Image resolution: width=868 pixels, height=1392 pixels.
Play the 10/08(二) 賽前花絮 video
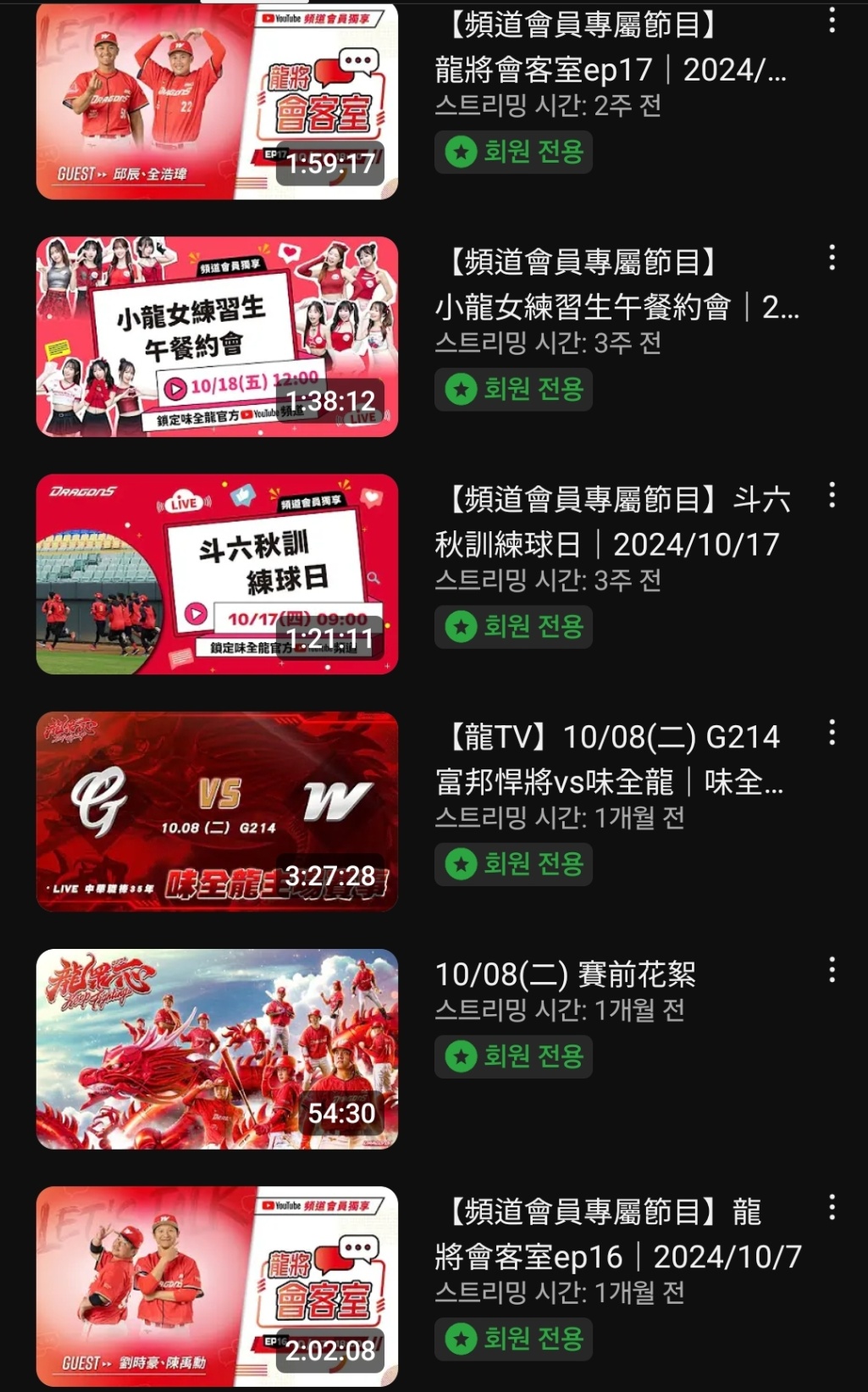coord(217,1048)
